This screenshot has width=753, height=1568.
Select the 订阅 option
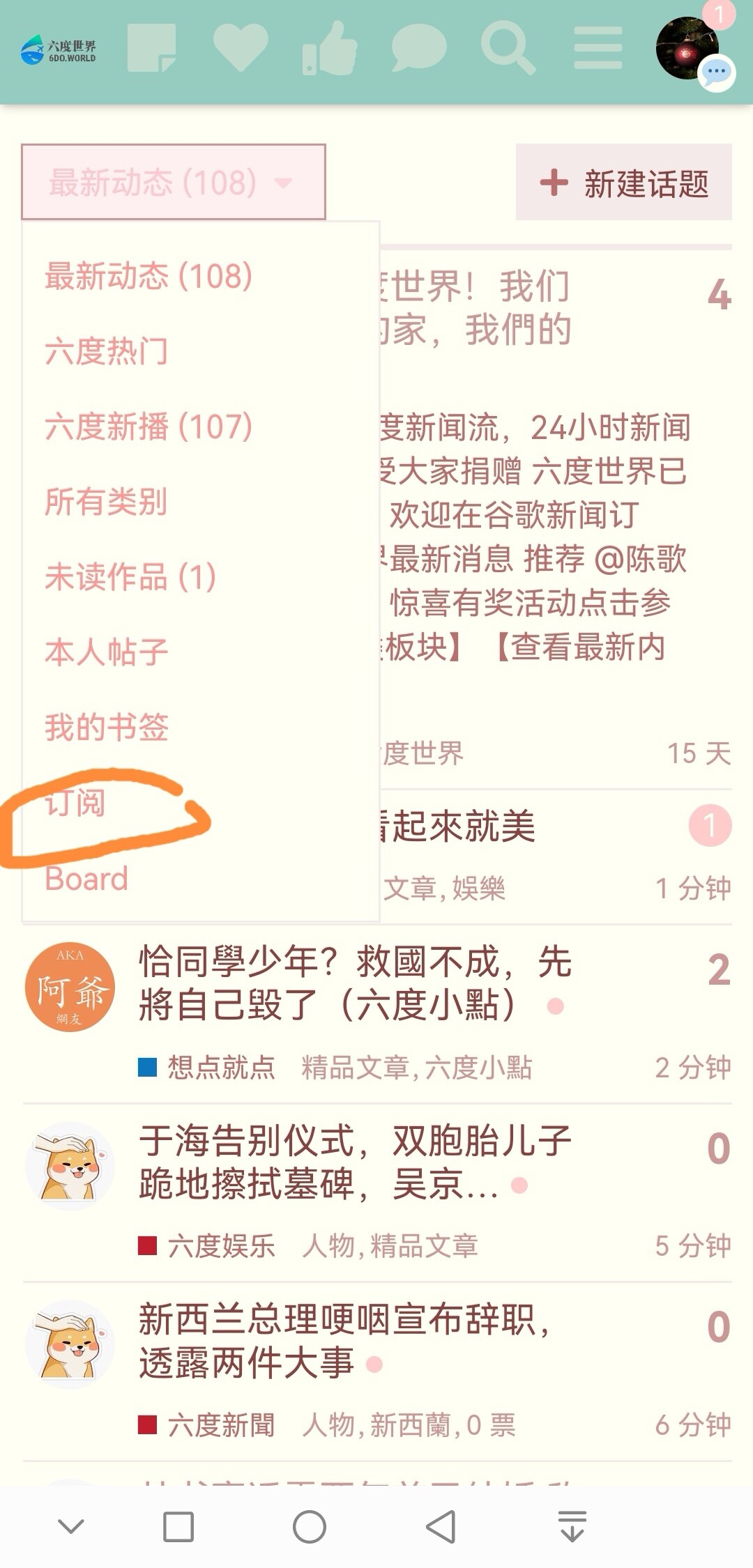tap(75, 802)
